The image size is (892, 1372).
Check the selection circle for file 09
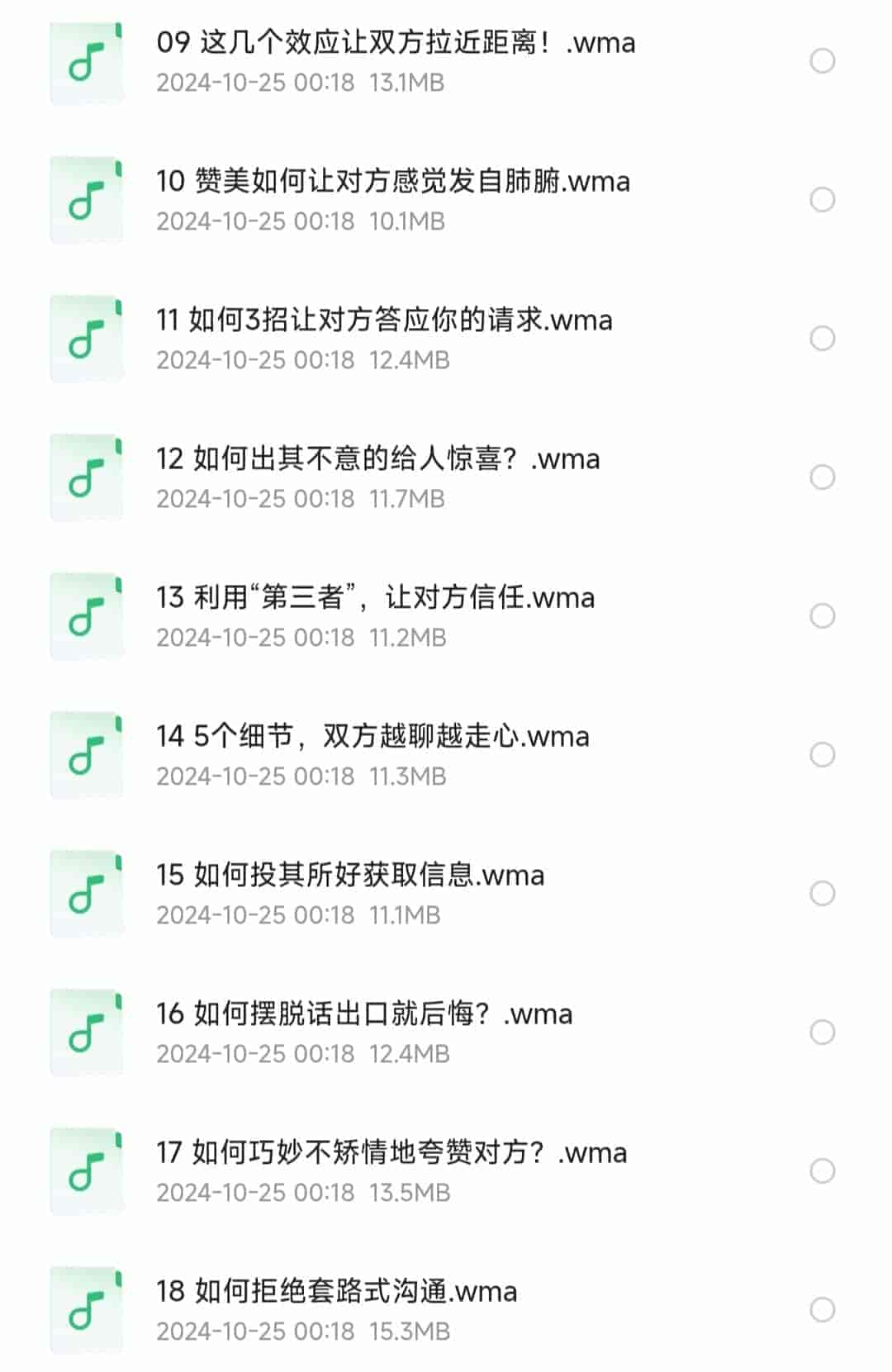[x=822, y=62]
